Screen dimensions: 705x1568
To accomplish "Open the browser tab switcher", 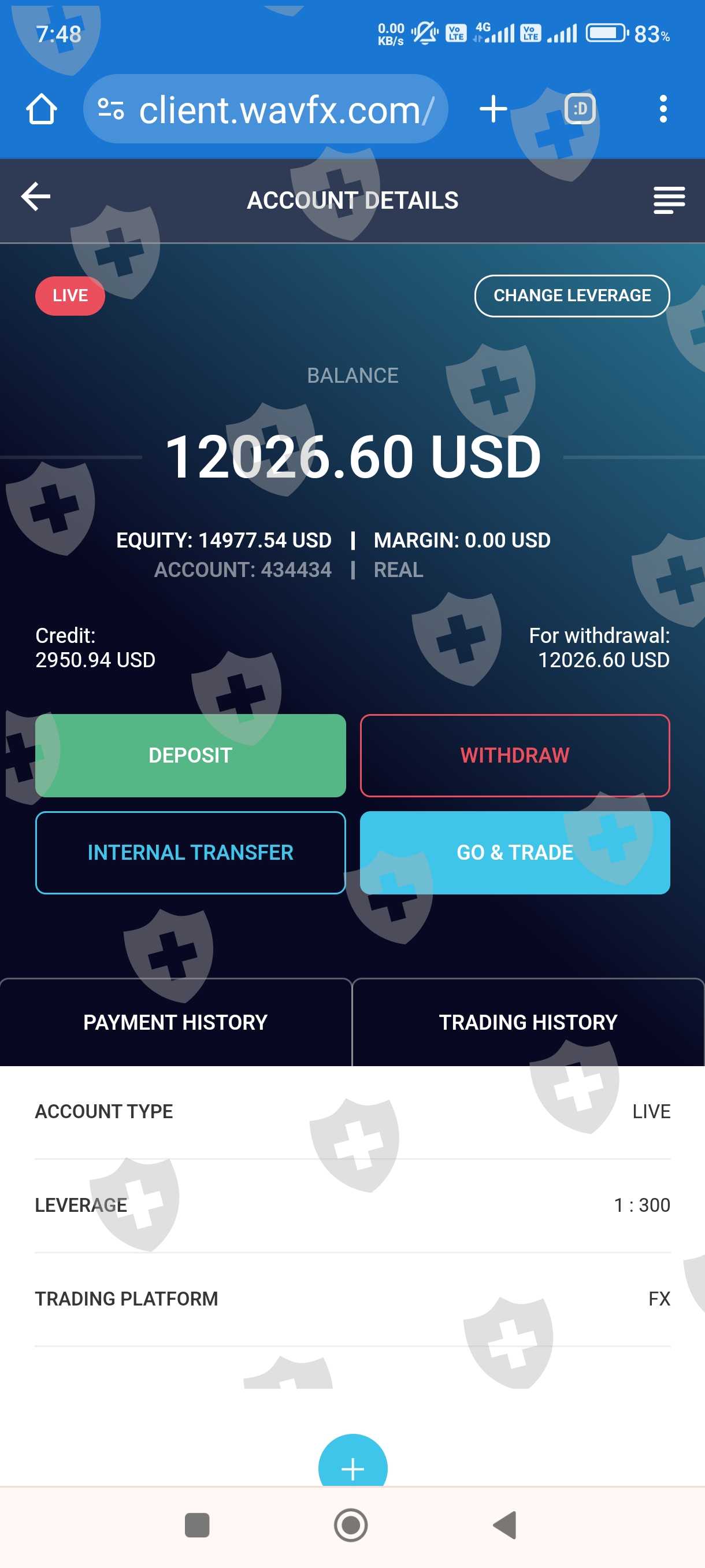I will (x=580, y=109).
